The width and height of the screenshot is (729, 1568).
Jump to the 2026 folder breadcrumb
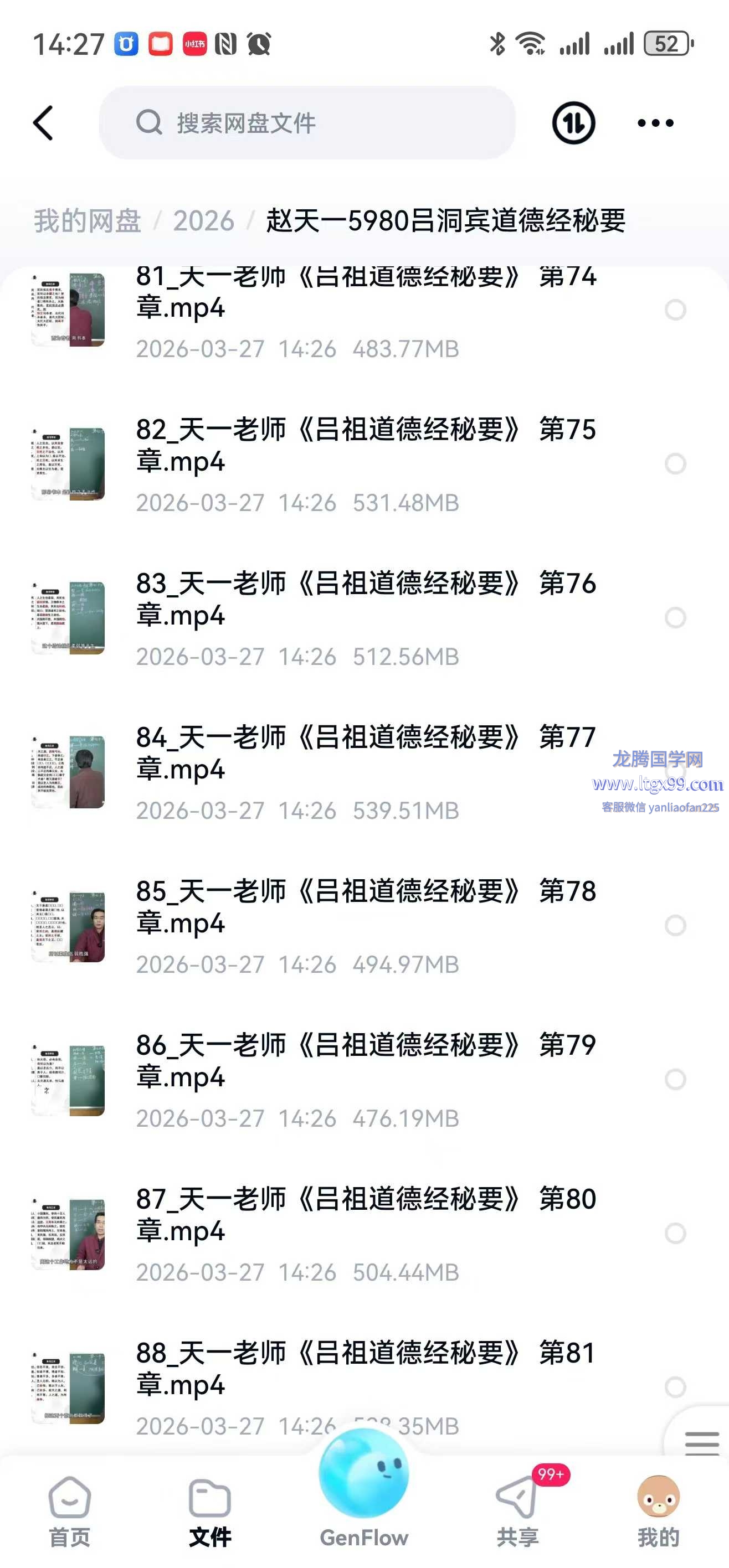(x=203, y=220)
